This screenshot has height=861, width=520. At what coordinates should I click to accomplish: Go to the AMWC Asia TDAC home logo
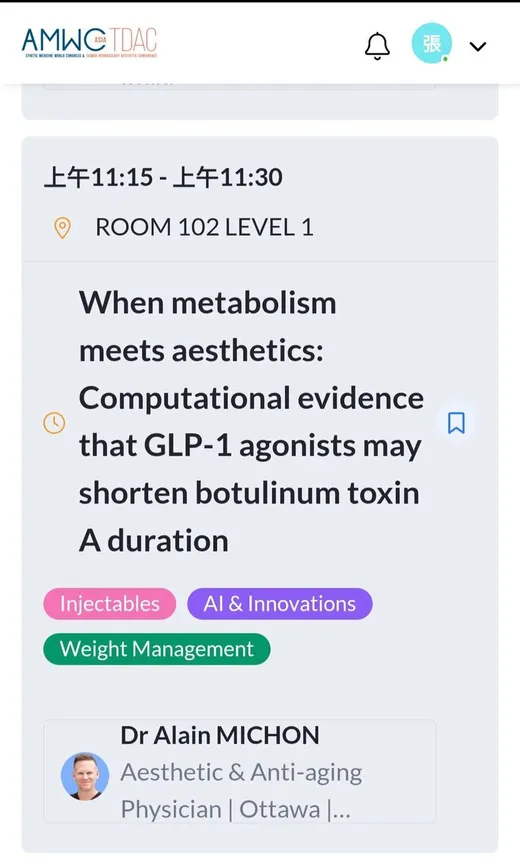click(x=90, y=42)
